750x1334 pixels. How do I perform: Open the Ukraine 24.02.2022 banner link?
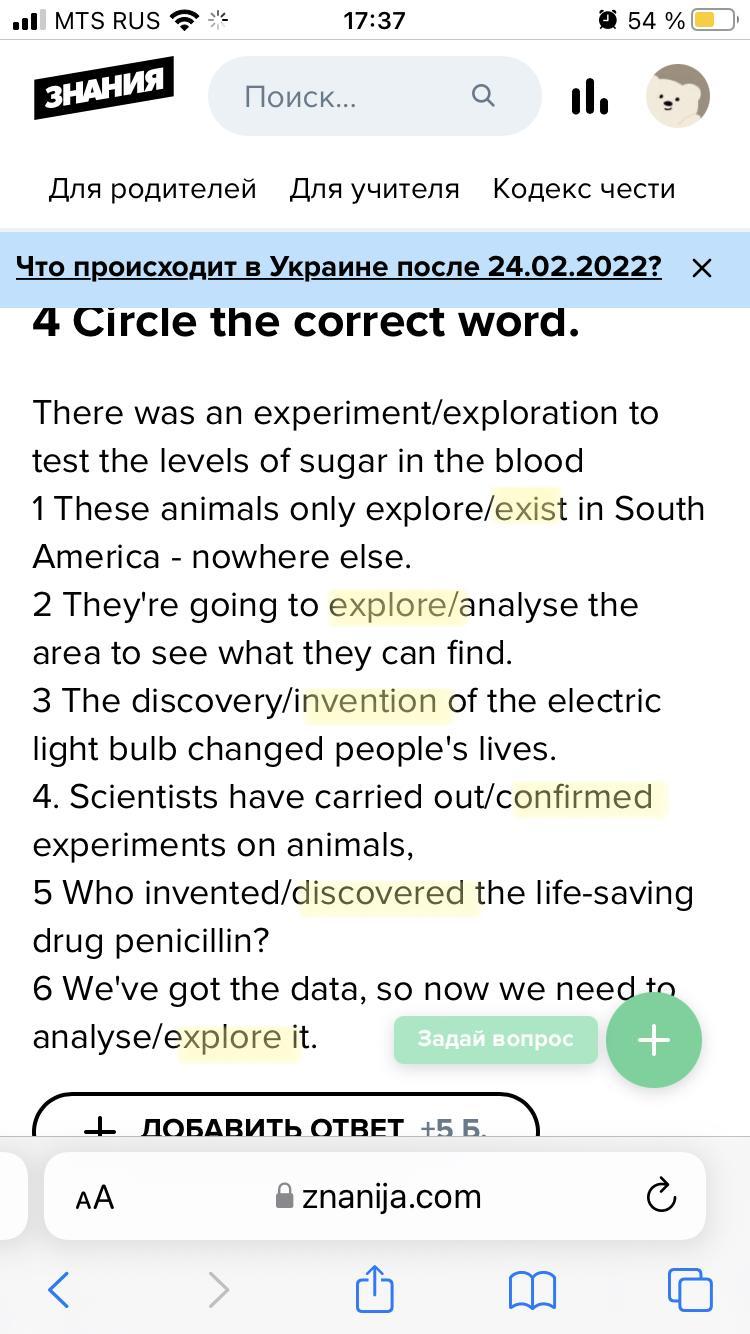point(338,267)
